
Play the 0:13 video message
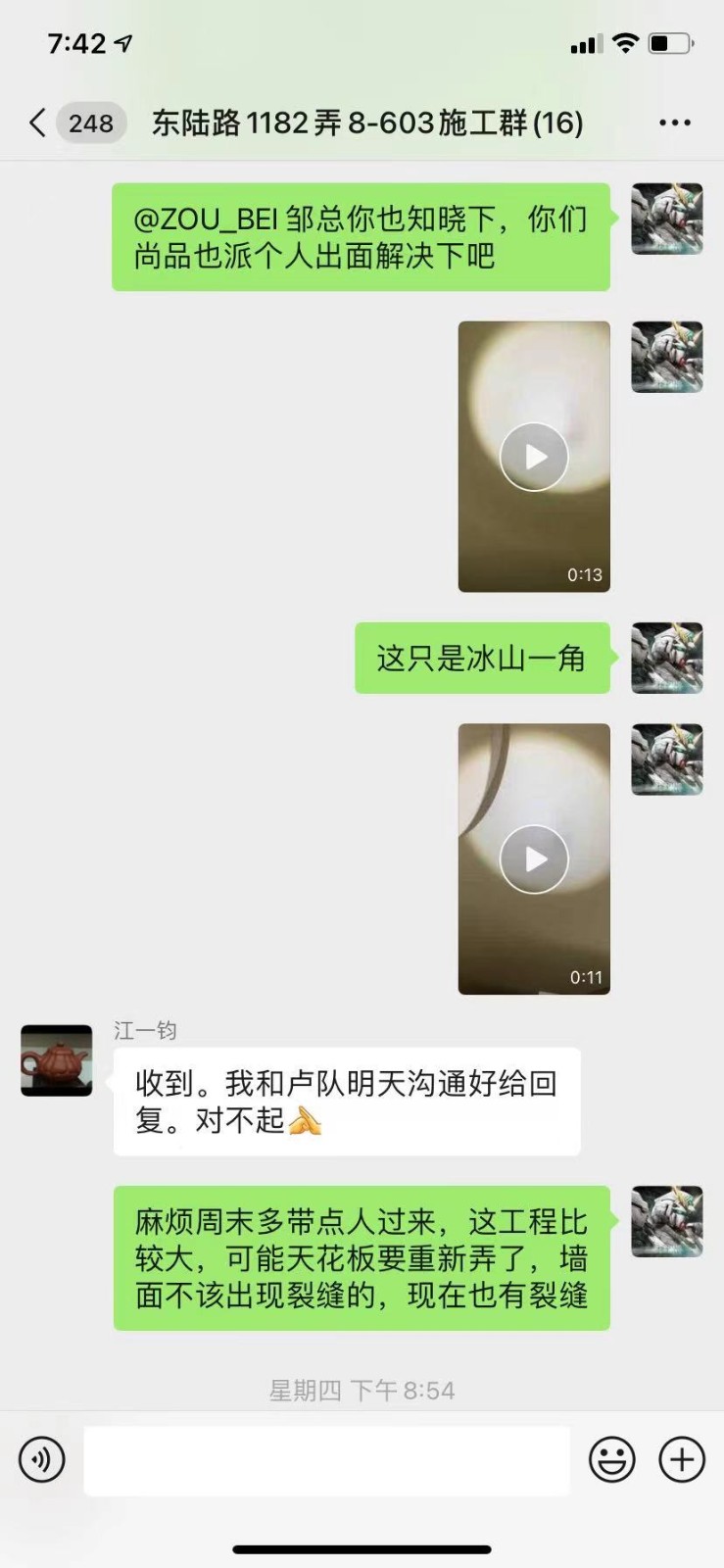point(534,457)
